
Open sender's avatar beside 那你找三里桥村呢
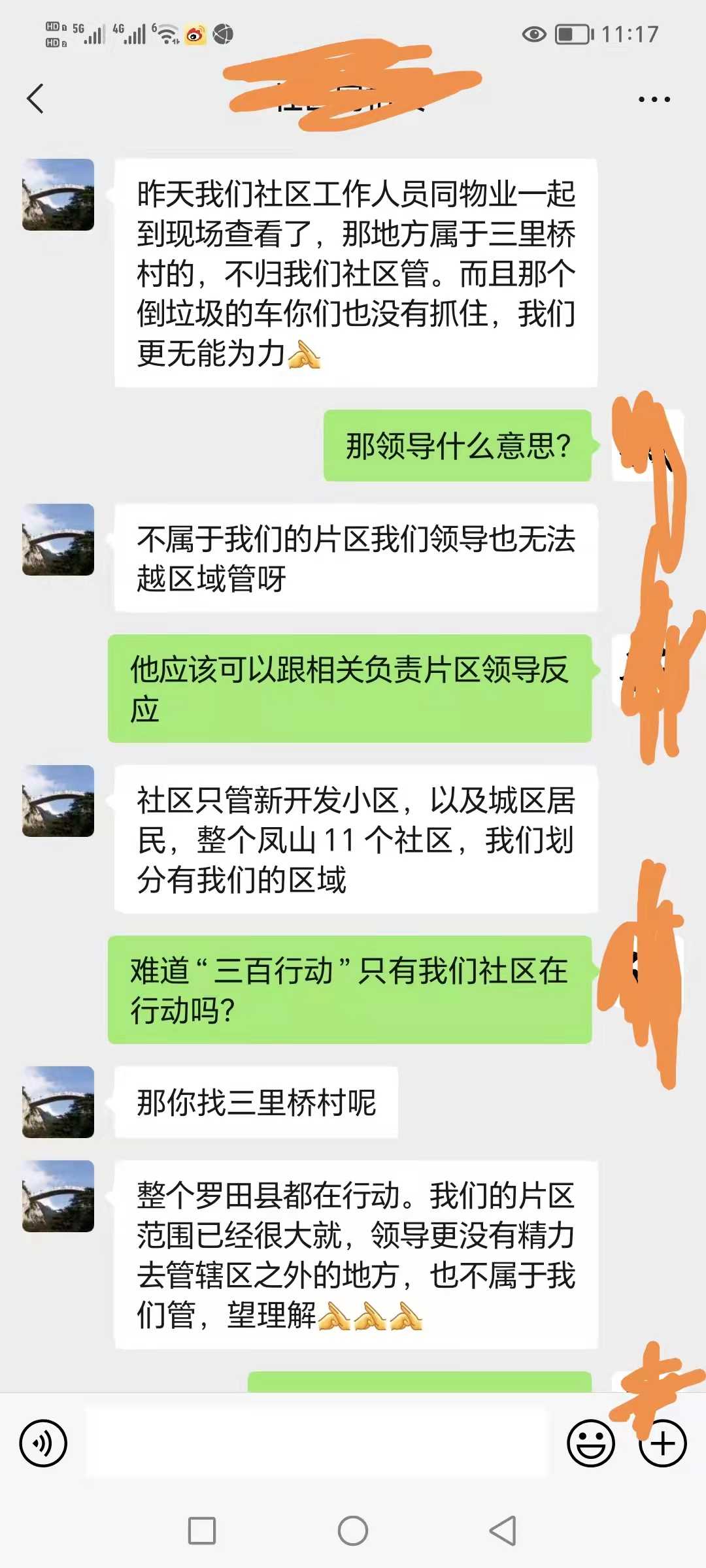pyautogui.click(x=58, y=1102)
